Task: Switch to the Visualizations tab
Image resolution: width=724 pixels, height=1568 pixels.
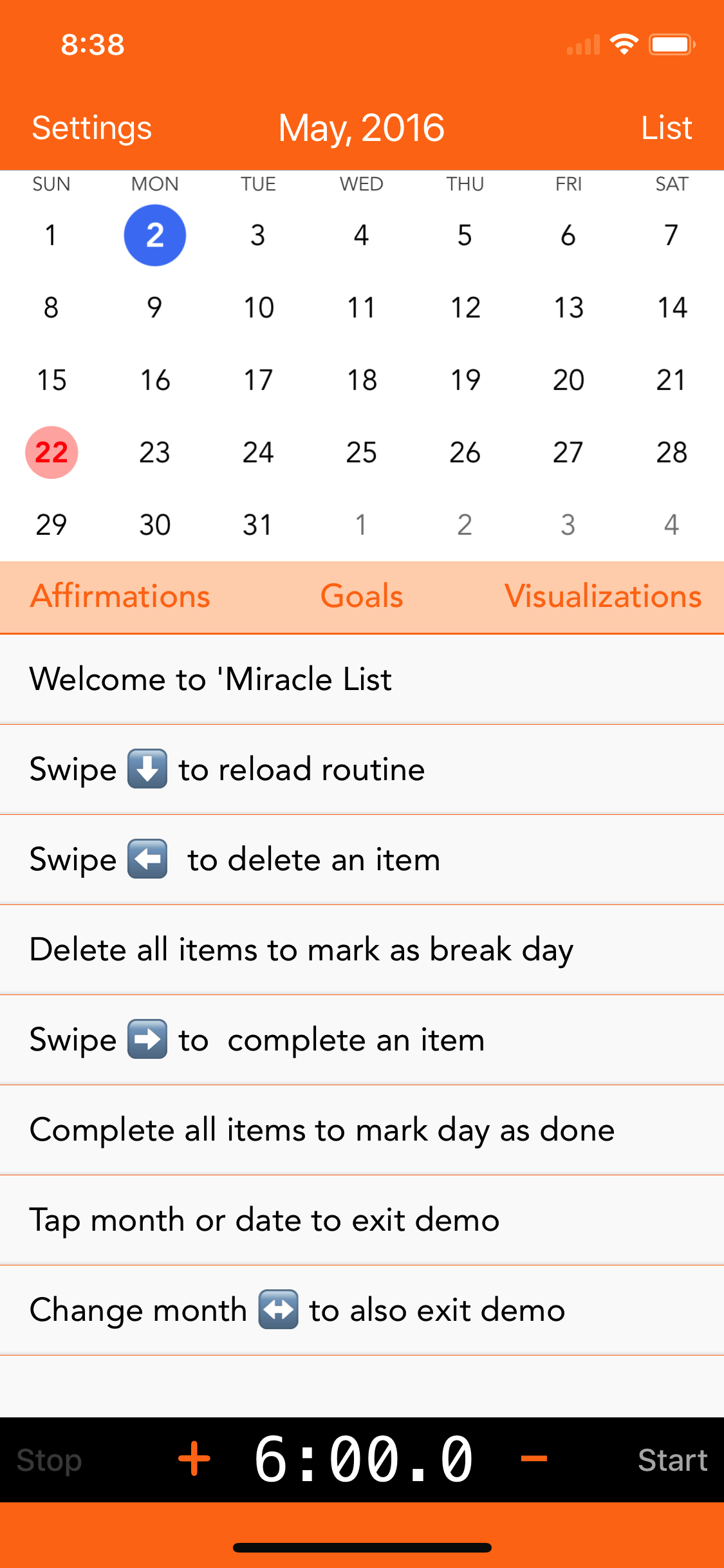Action: pyautogui.click(x=602, y=596)
